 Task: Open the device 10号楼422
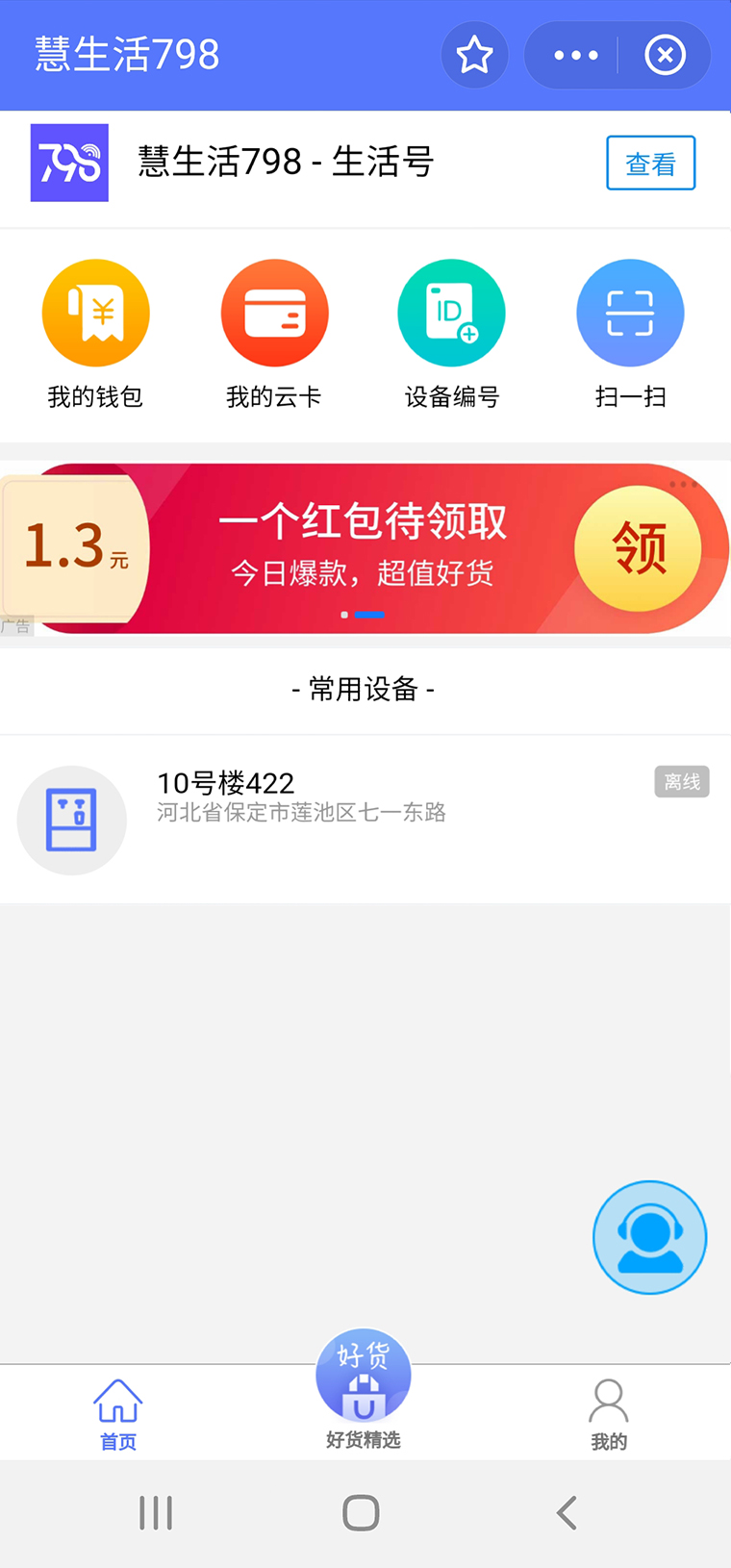tap(365, 819)
